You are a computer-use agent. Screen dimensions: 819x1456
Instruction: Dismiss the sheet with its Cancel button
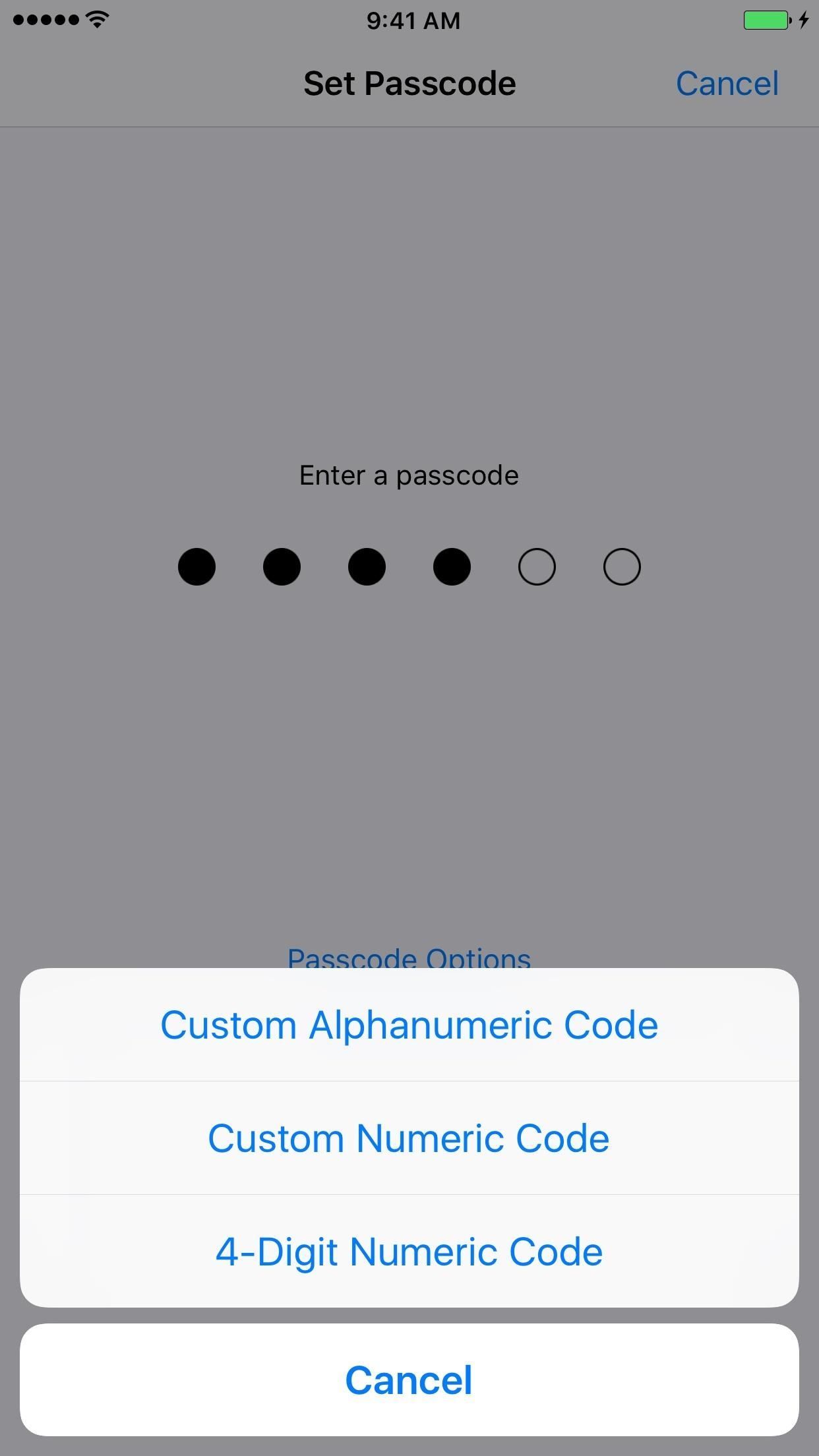coord(409,1380)
